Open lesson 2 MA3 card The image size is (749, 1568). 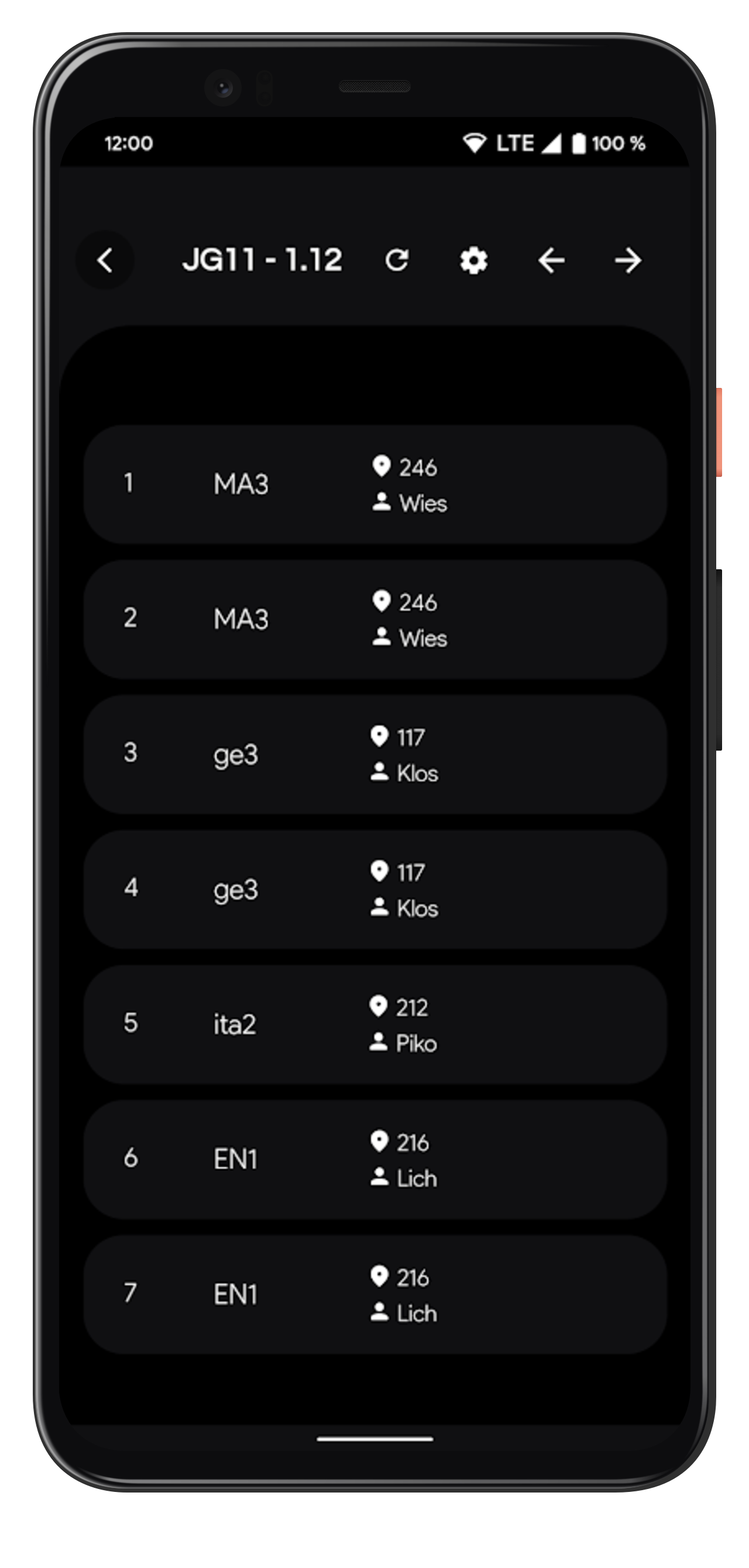click(x=374, y=620)
